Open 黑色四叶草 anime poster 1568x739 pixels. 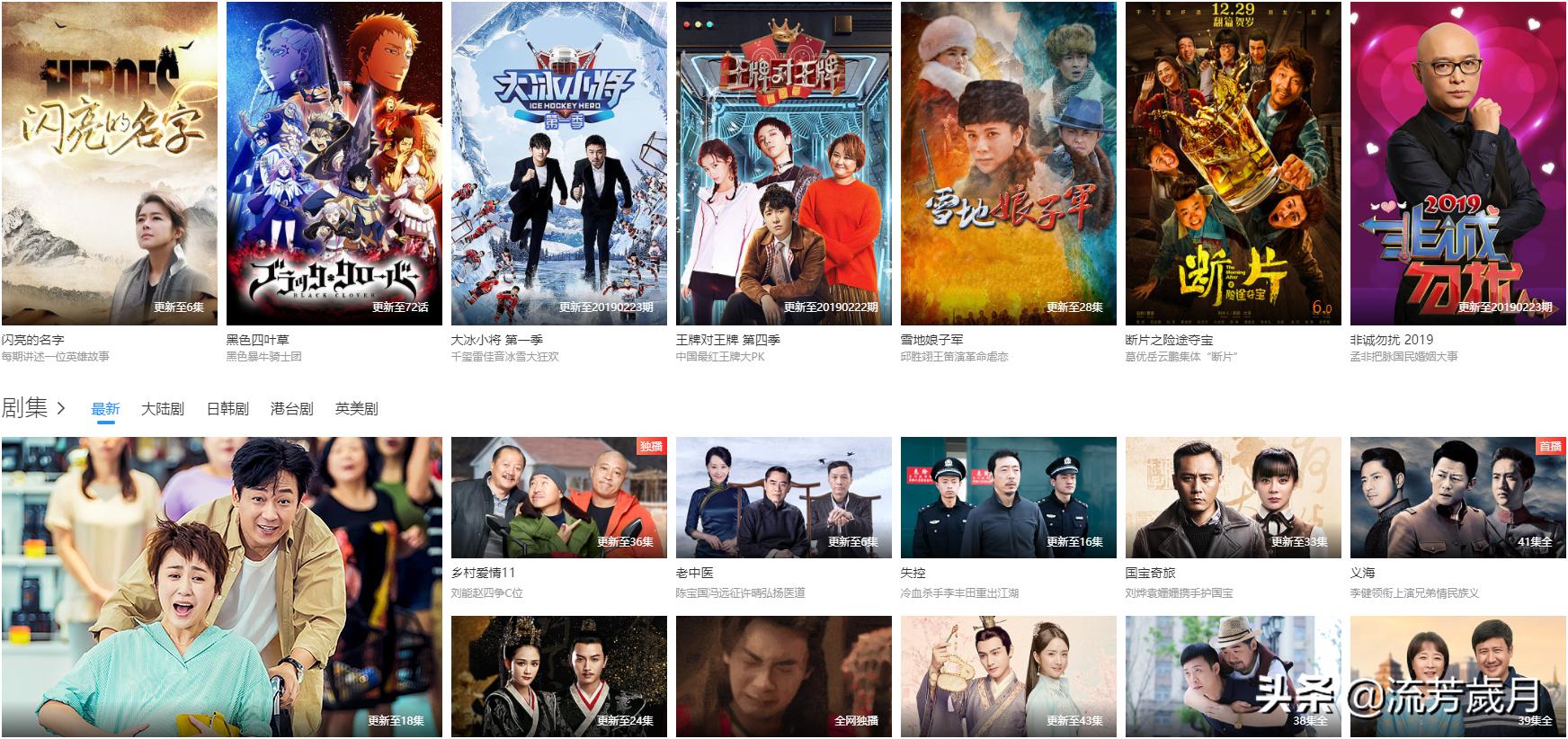point(334,163)
